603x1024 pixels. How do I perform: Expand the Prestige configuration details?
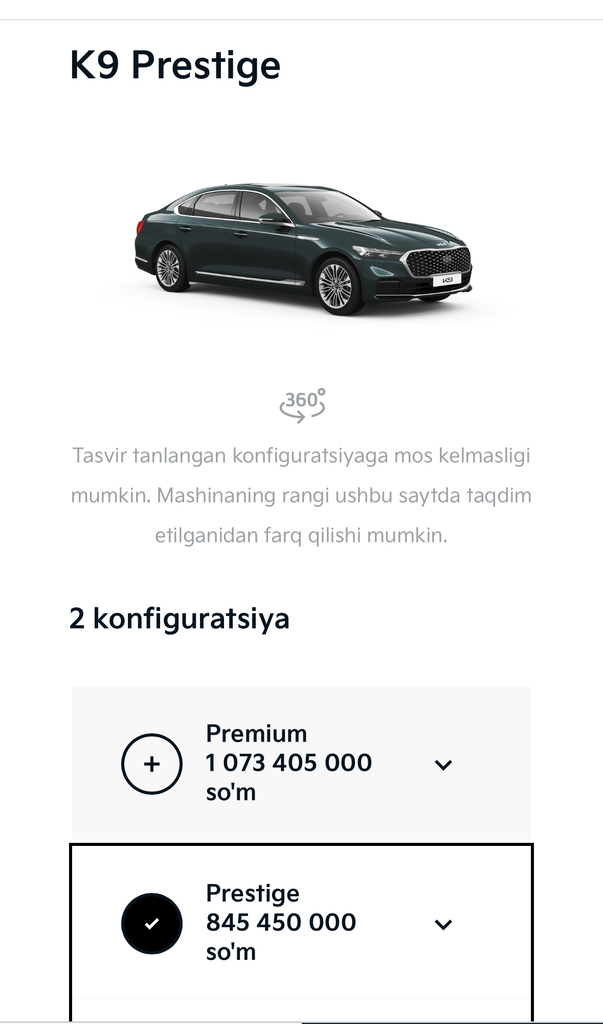444,925
